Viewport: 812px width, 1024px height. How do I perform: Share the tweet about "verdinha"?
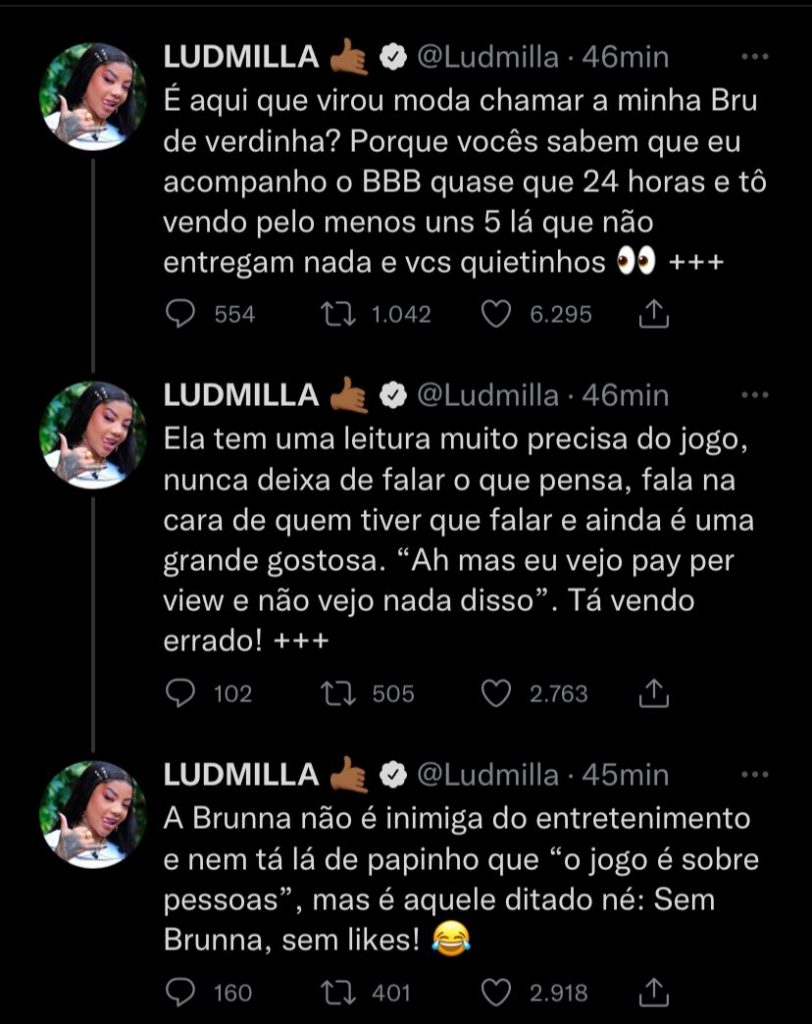click(x=652, y=315)
